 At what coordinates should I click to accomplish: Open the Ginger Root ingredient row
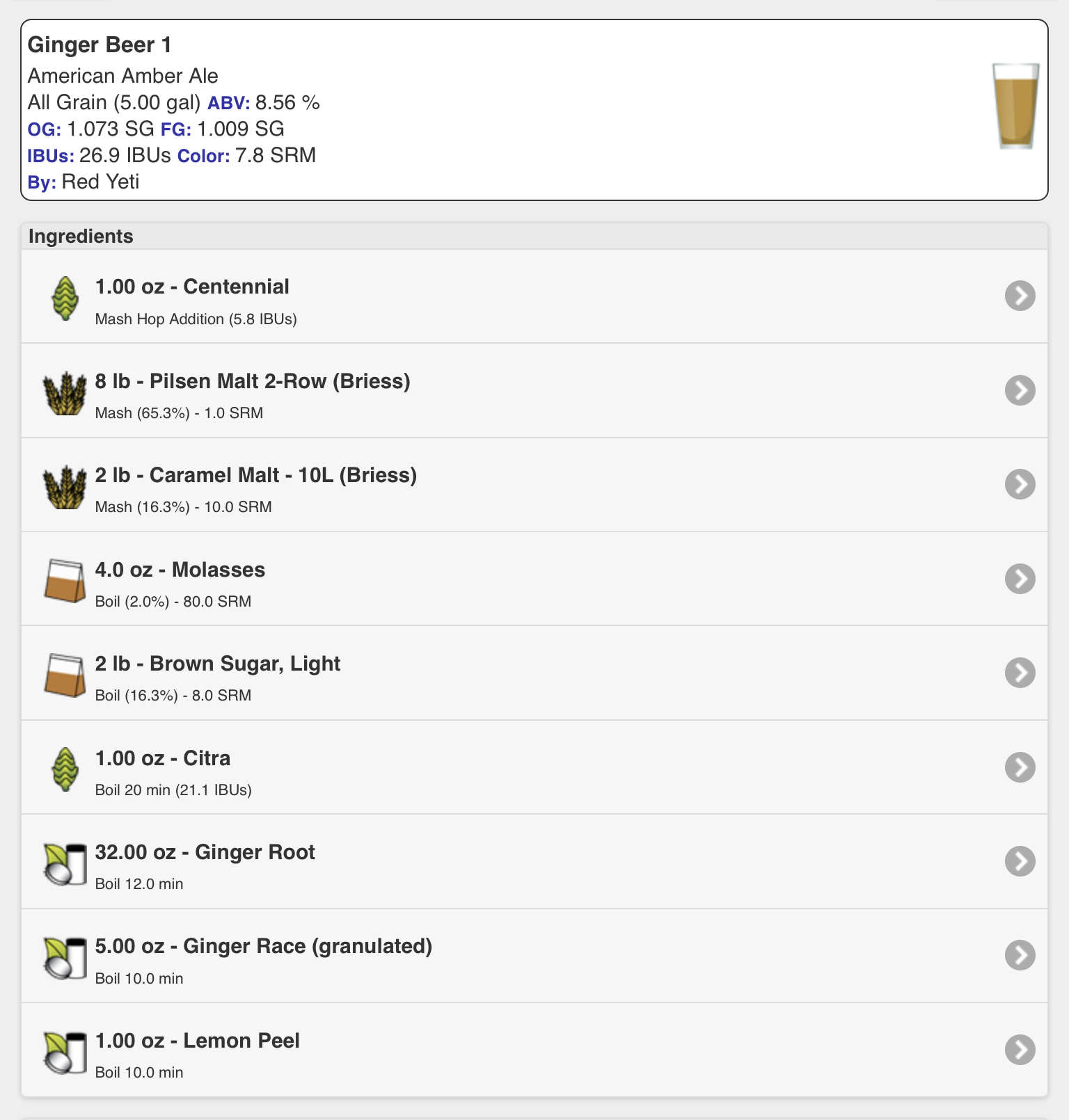coord(534,862)
